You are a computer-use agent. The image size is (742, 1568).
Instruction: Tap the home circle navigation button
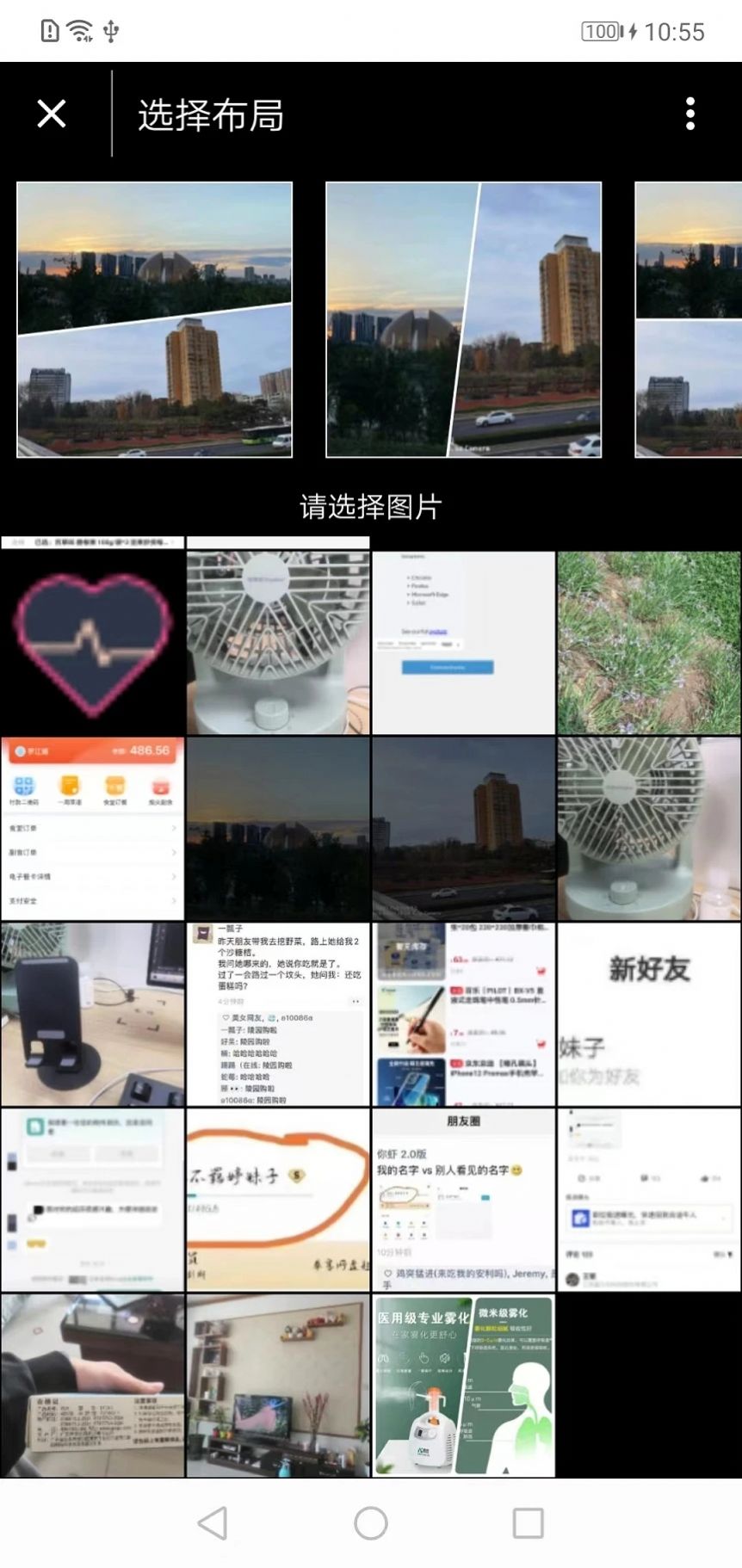[x=370, y=1522]
